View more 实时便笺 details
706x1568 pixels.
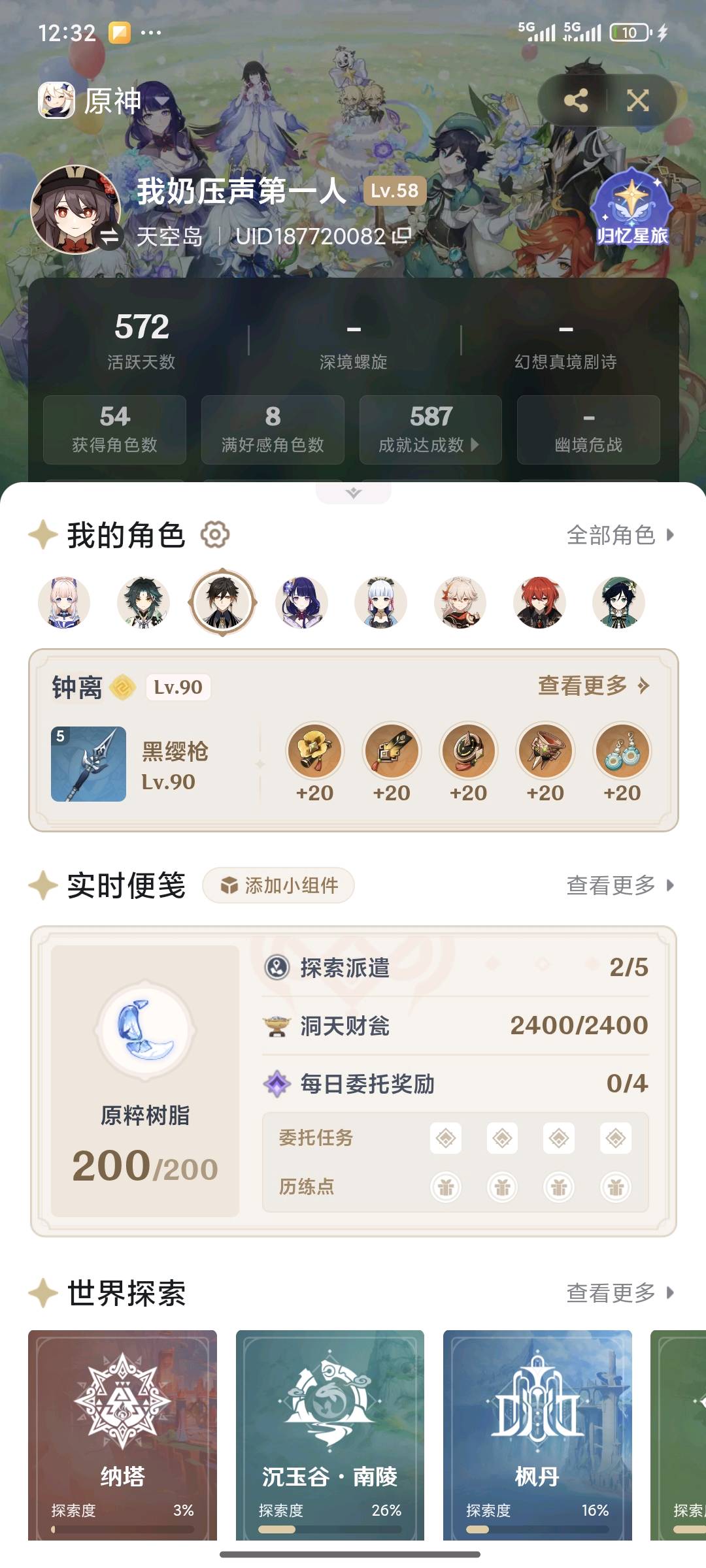pyautogui.click(x=619, y=885)
